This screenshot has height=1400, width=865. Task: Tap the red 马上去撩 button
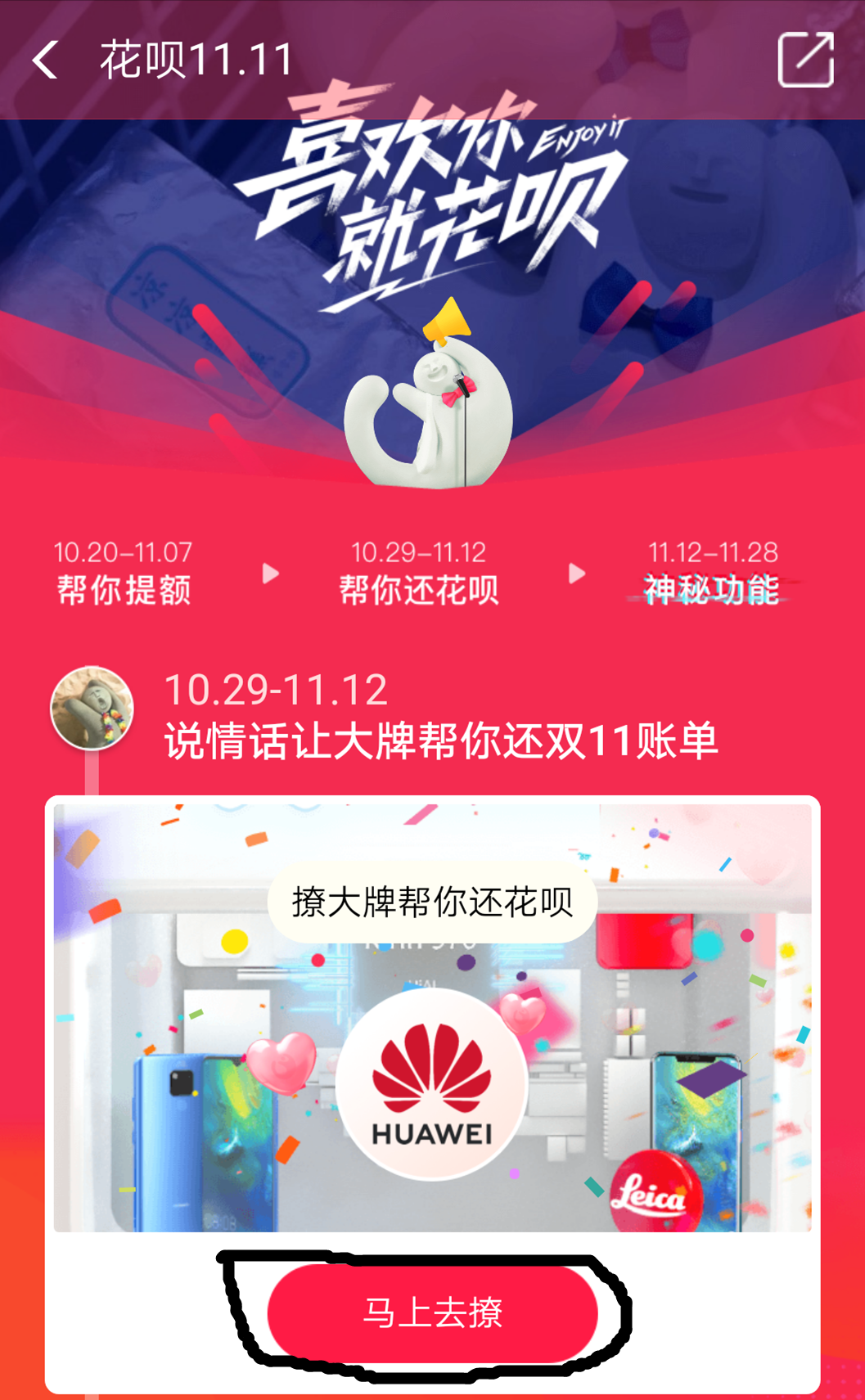tap(432, 1312)
